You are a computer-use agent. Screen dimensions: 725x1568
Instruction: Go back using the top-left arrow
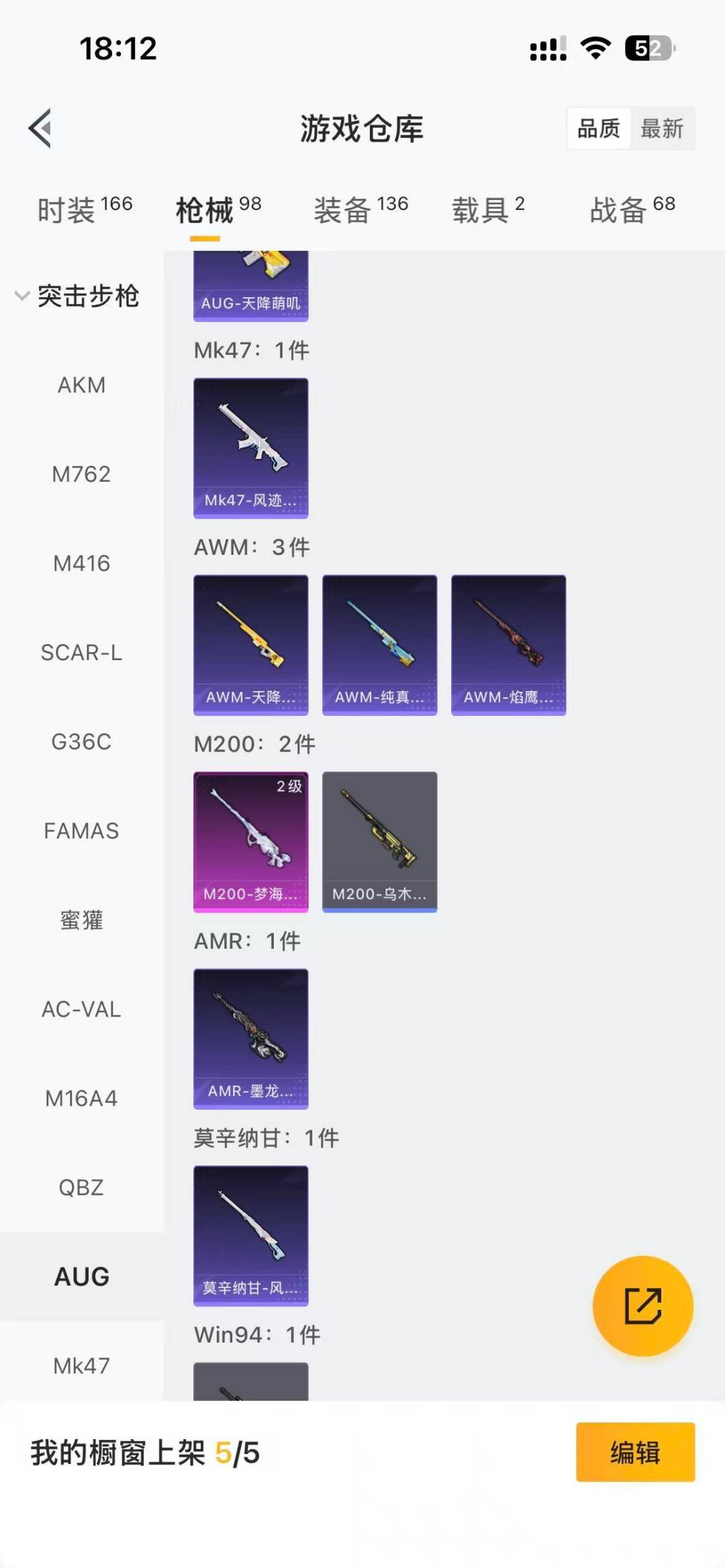40,127
